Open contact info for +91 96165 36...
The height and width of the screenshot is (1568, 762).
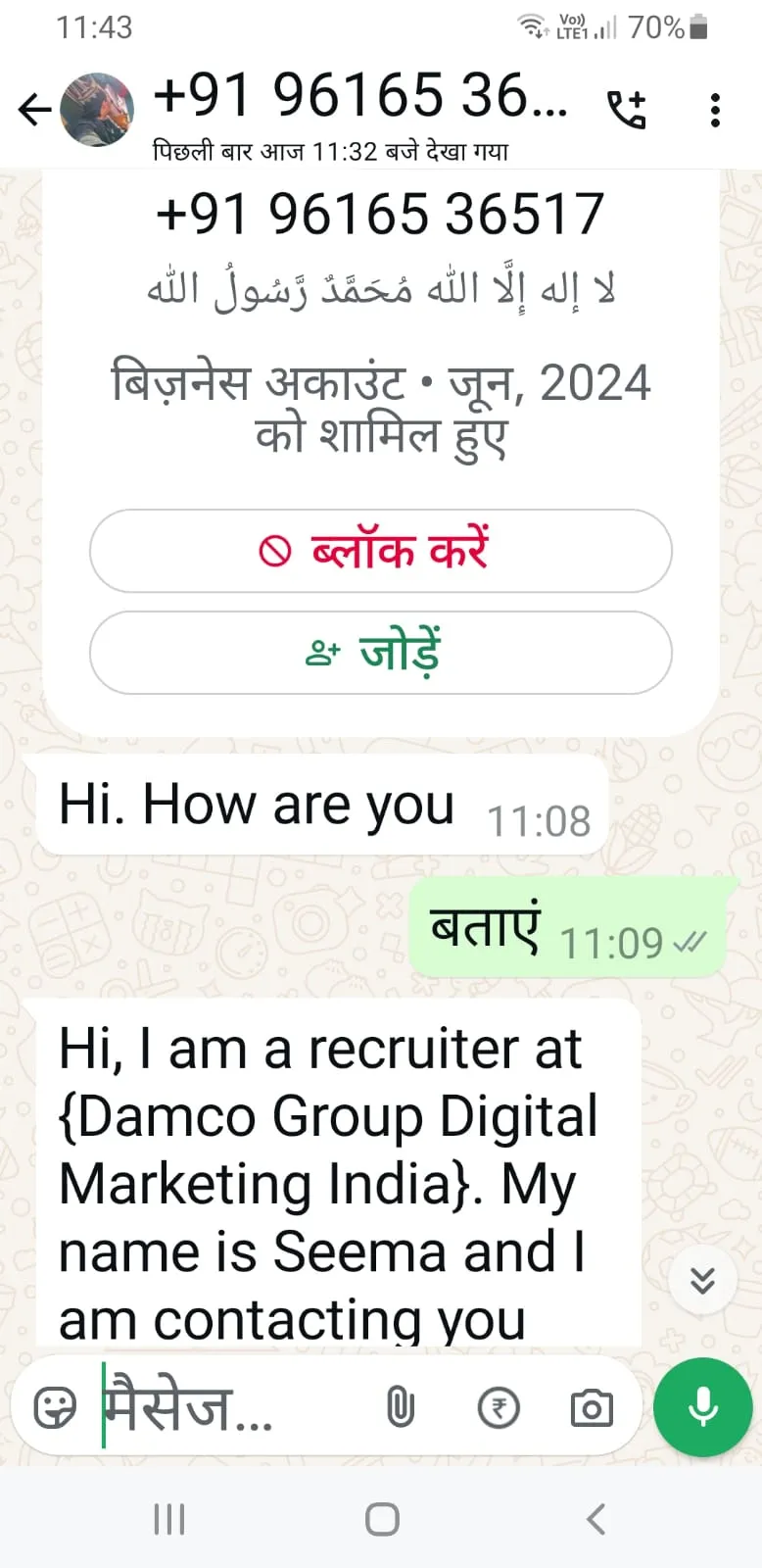(x=360, y=98)
